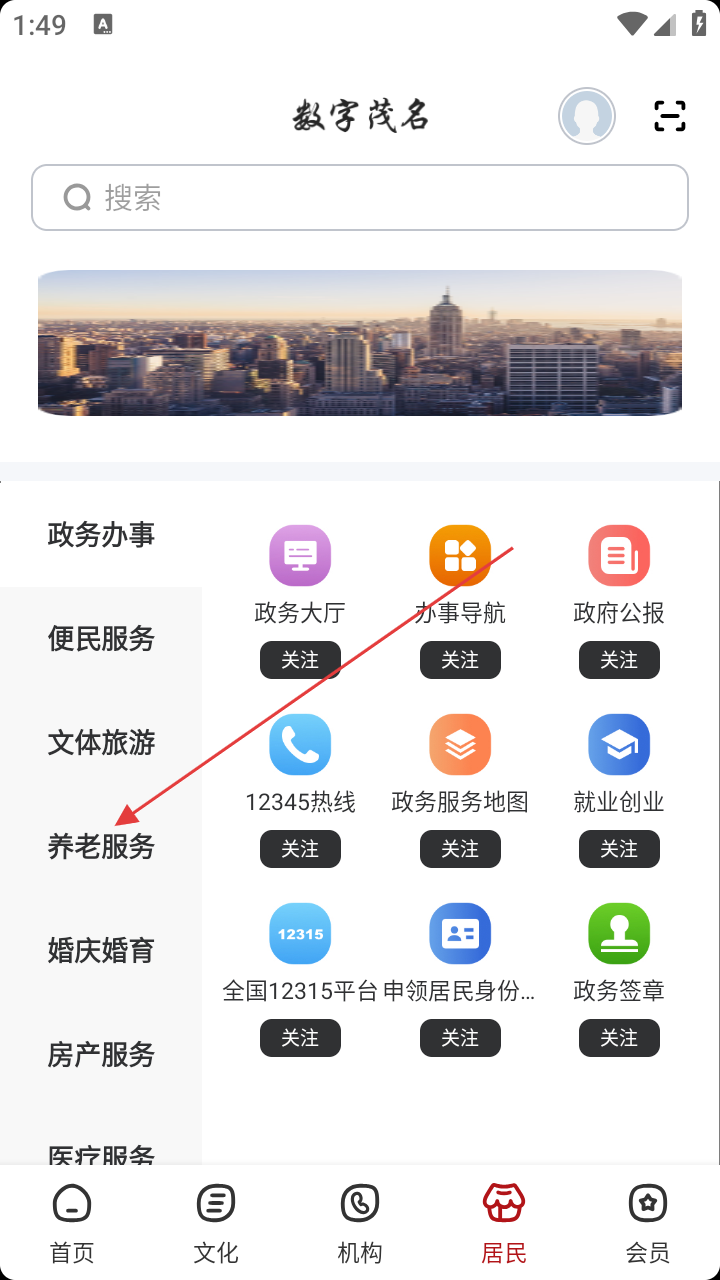Open the profile avatar
This screenshot has height=1280, width=720.
587,116
